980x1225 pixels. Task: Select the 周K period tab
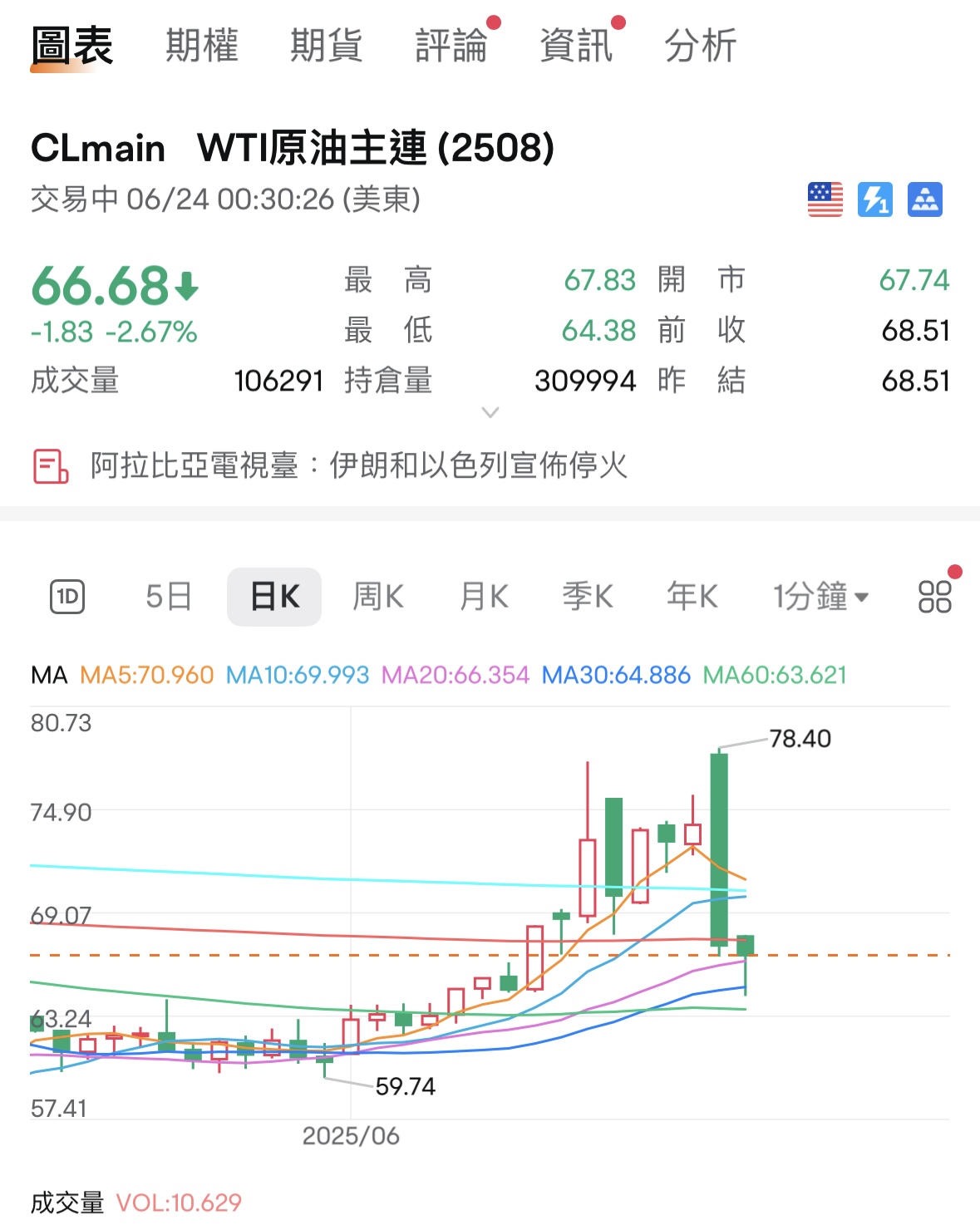pos(378,596)
